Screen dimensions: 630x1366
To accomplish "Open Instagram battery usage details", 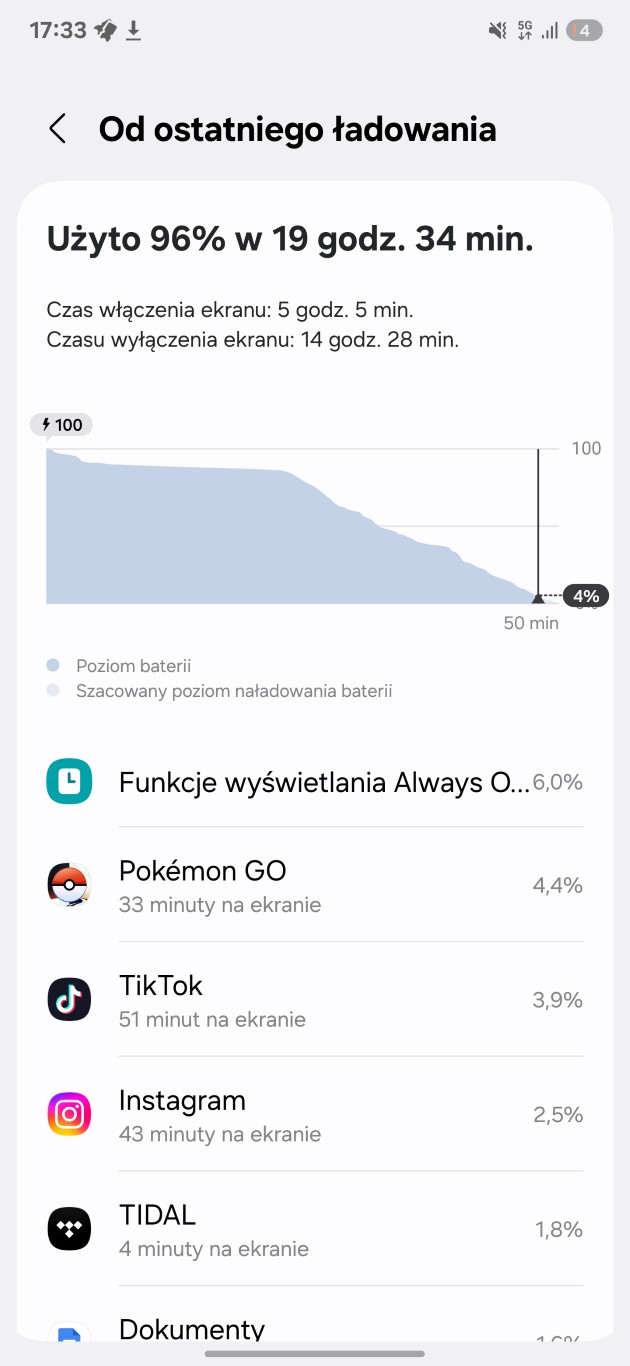I will 315,1114.
